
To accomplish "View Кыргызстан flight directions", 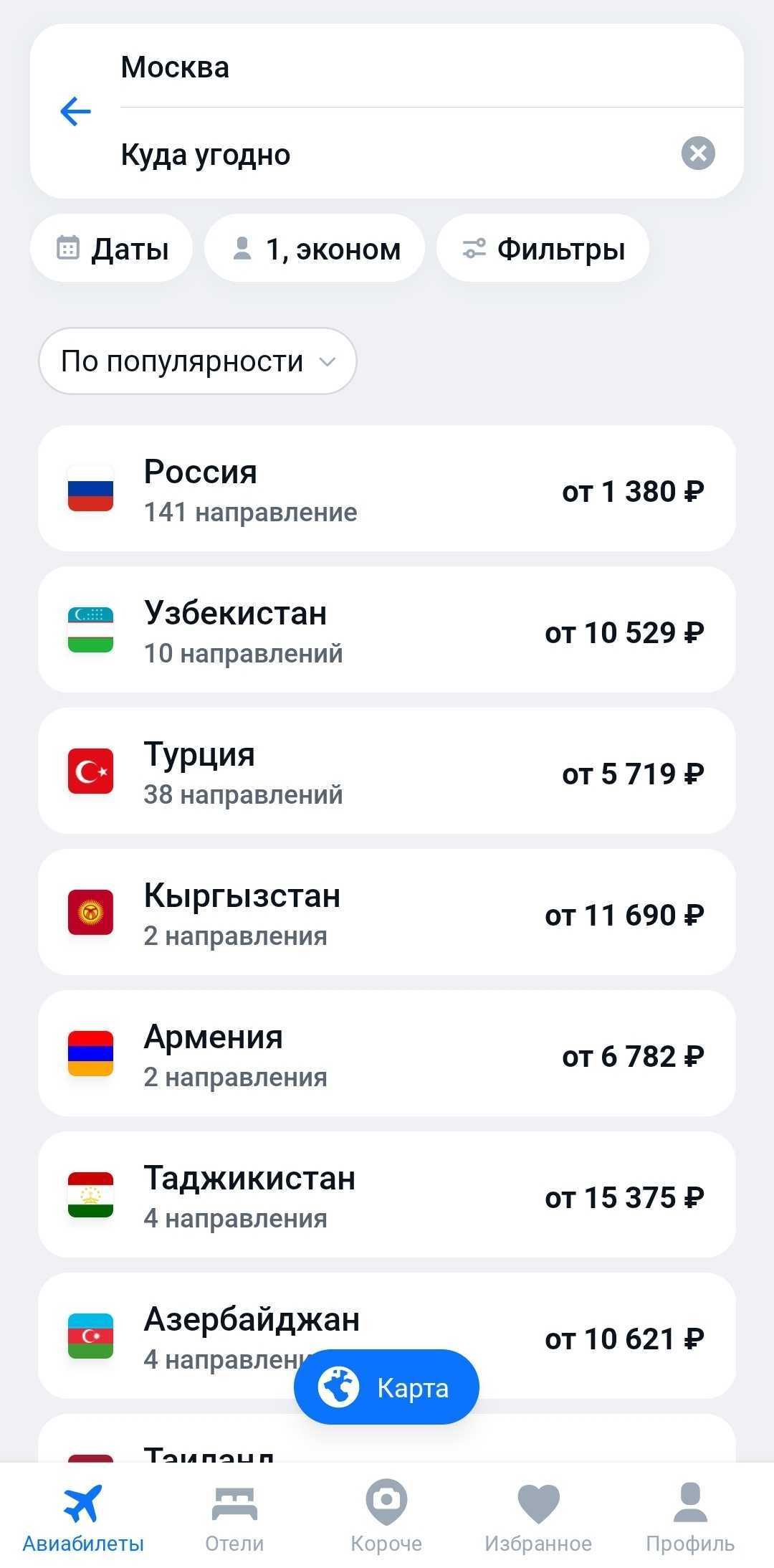I will click(387, 913).
